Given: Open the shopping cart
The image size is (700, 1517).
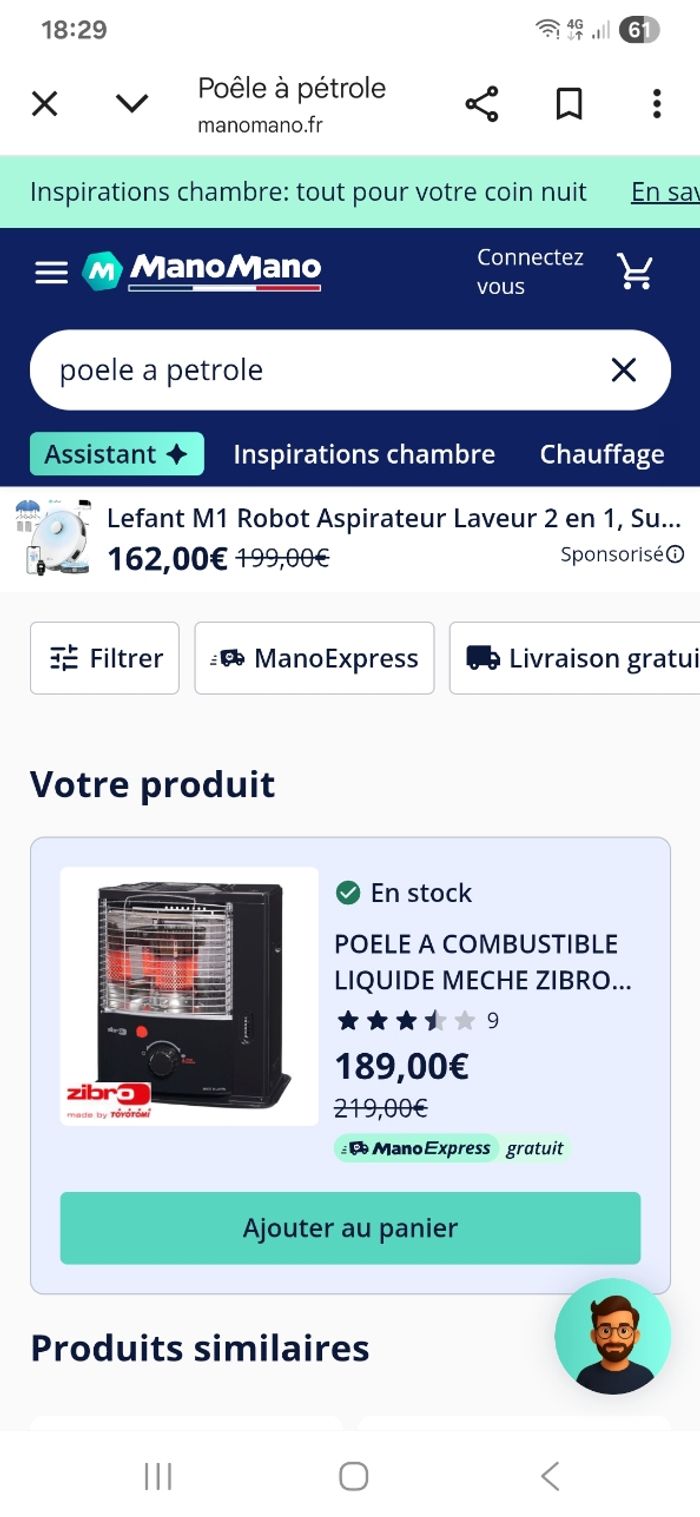Looking at the screenshot, I should 635,271.
